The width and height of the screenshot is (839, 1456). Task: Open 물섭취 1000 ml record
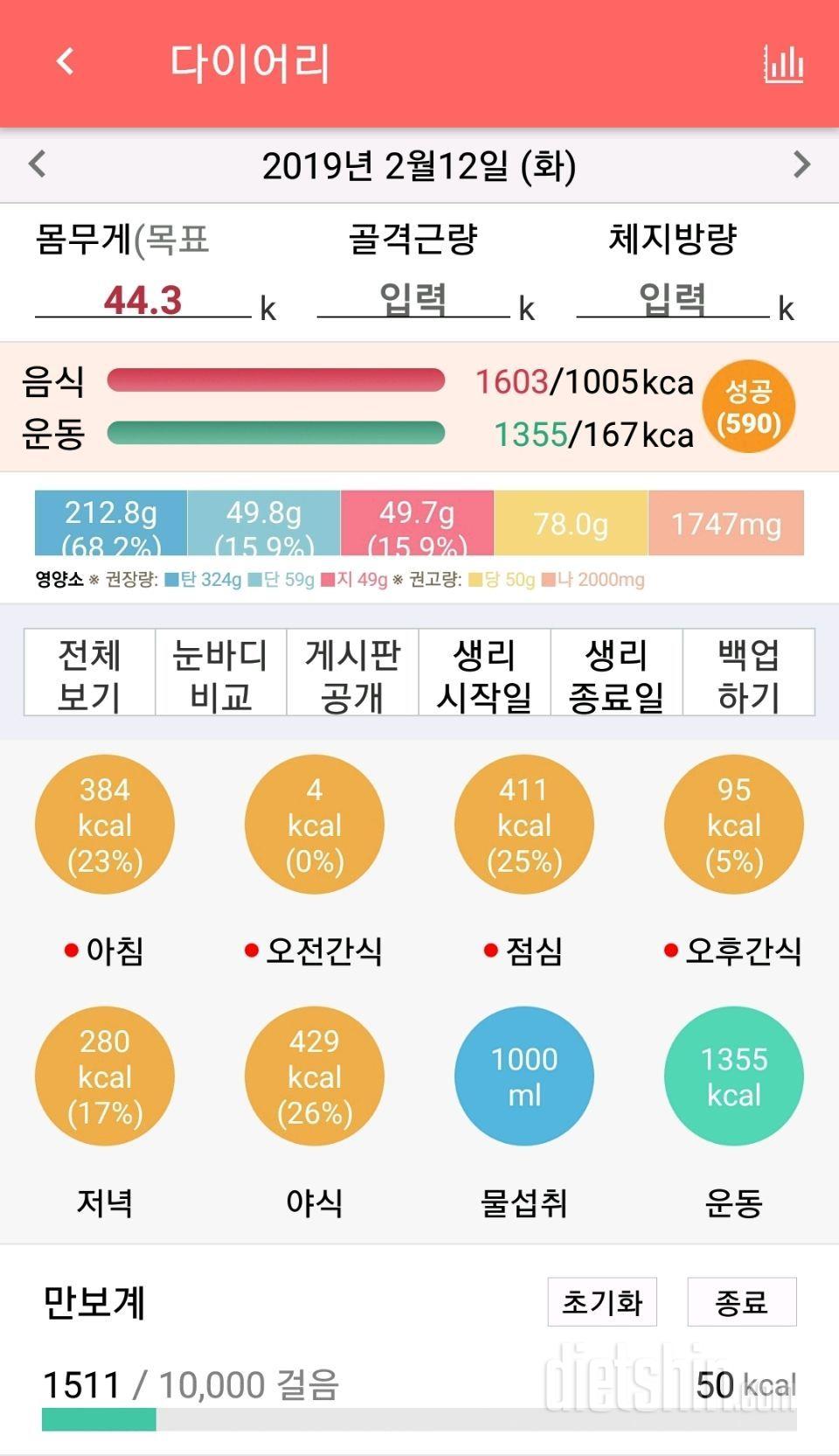pos(524,1076)
